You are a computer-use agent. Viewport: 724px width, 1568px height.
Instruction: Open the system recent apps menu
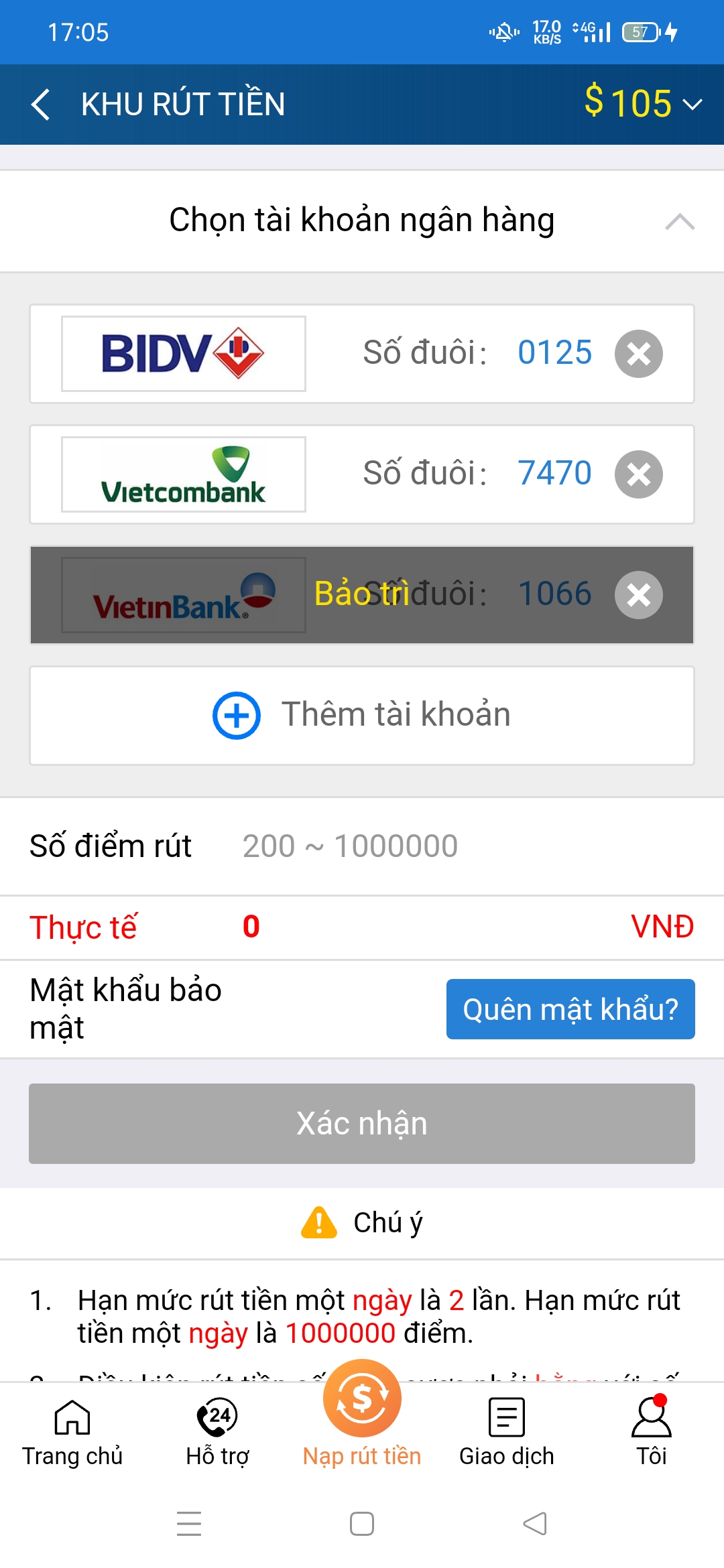click(189, 1524)
